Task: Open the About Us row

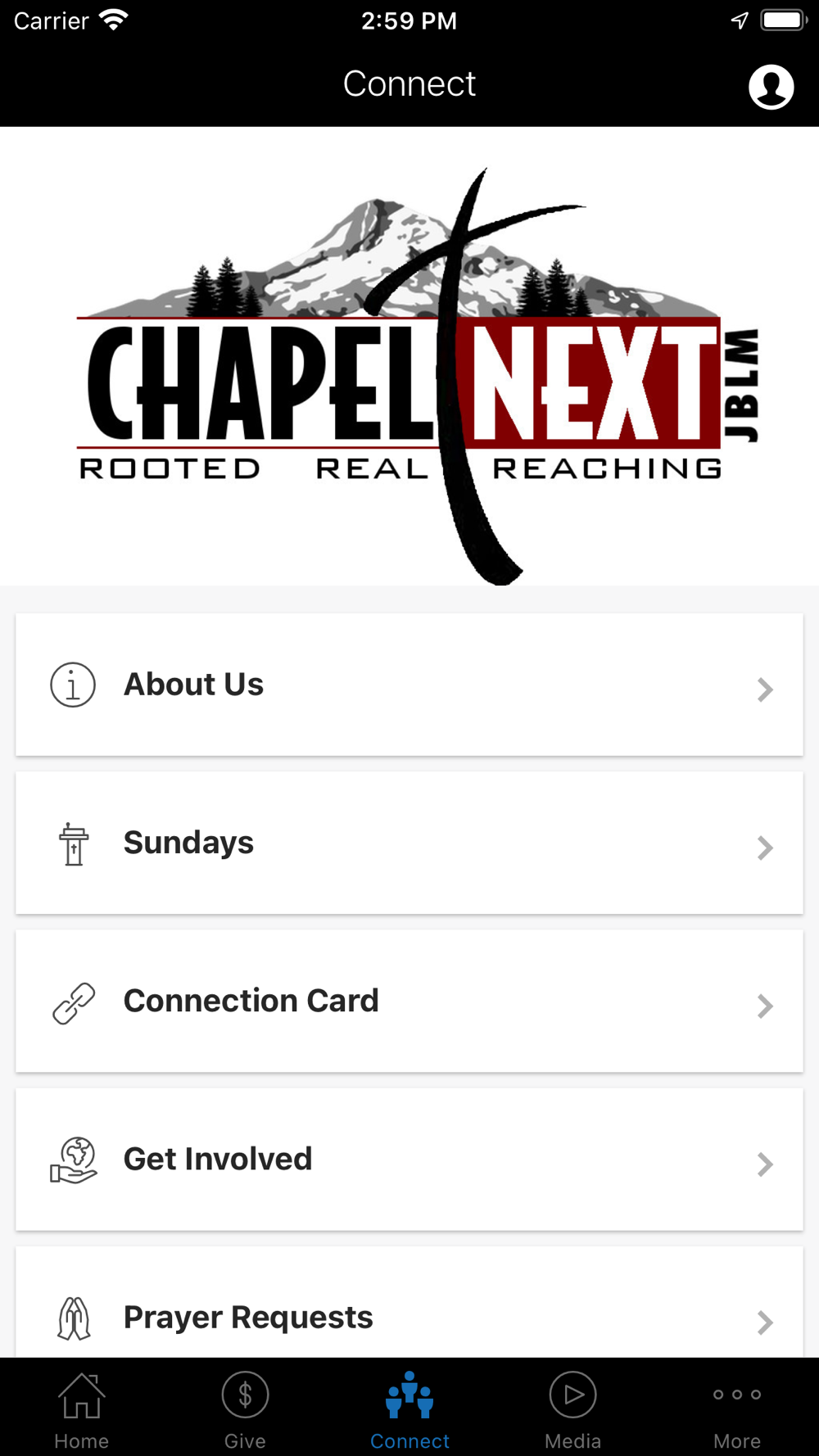Action: pos(409,685)
